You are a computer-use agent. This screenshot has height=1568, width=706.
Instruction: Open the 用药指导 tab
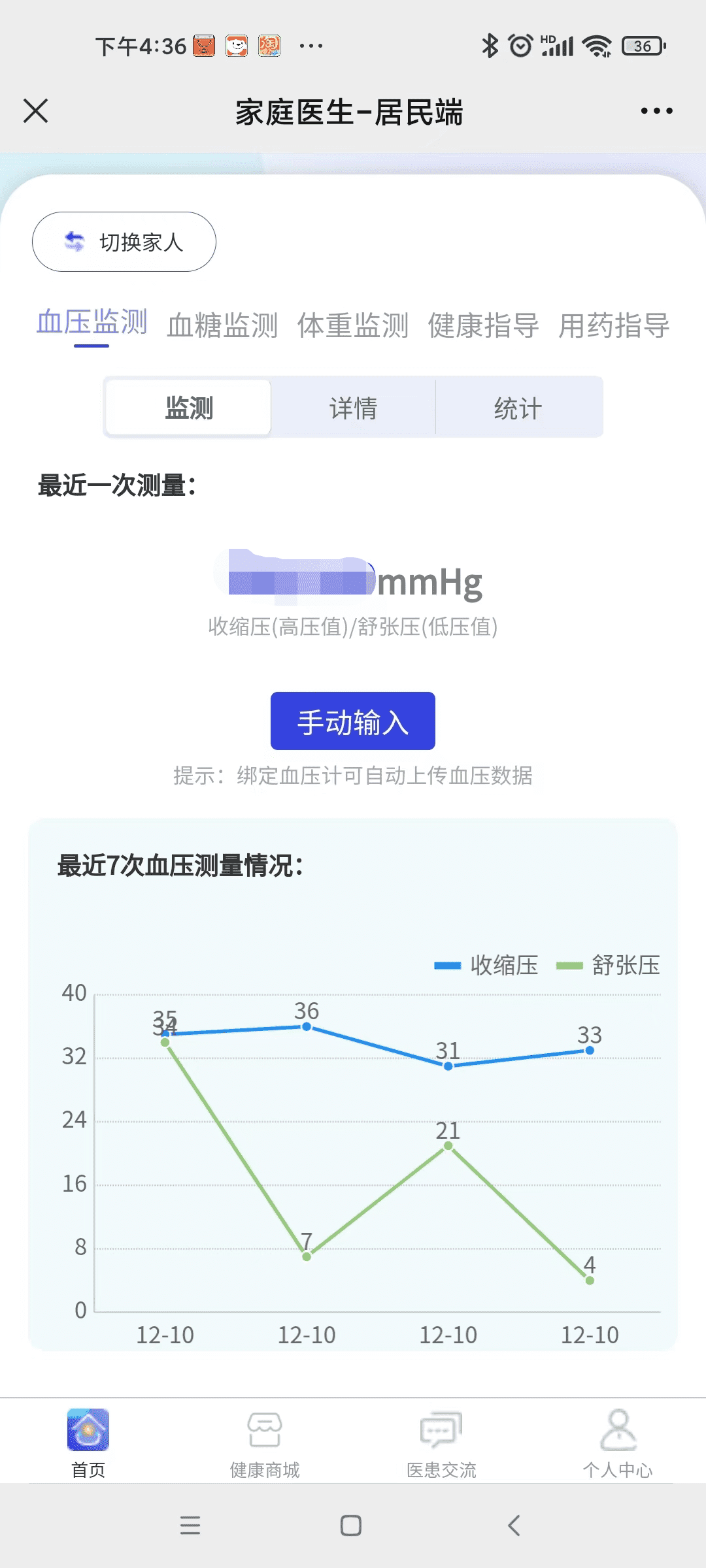(614, 325)
